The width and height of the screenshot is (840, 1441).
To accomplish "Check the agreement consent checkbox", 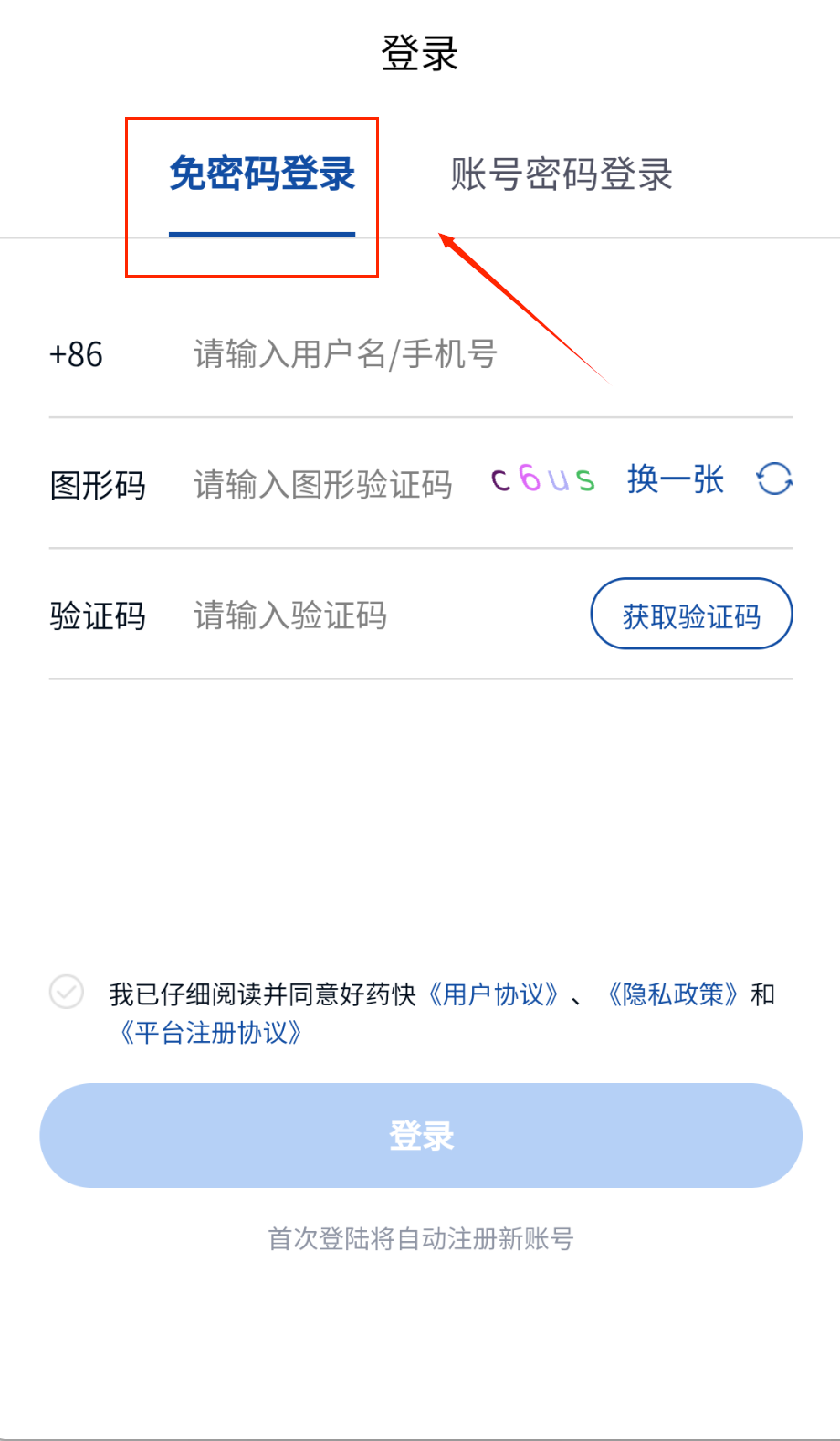I will pyautogui.click(x=67, y=992).
